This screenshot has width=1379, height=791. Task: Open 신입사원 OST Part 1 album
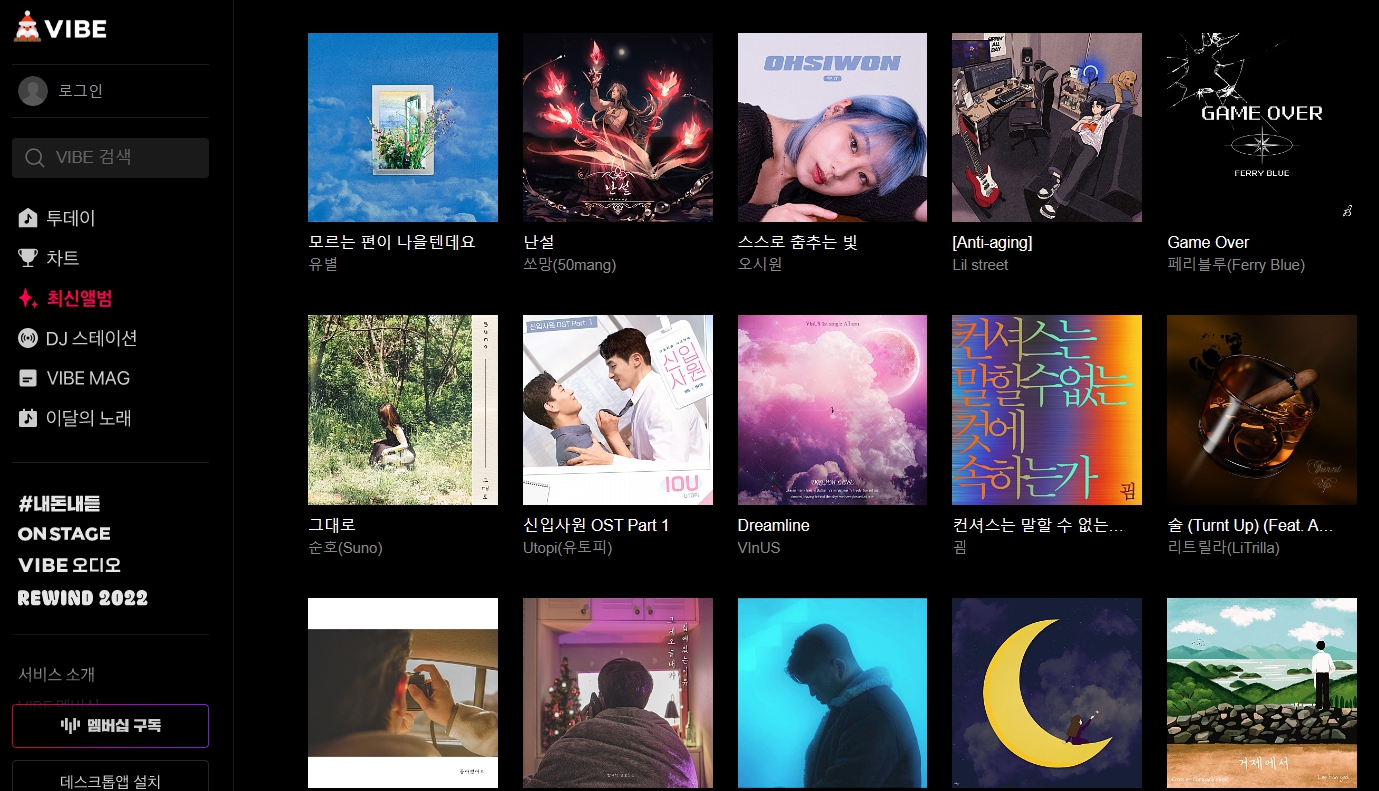(x=617, y=410)
